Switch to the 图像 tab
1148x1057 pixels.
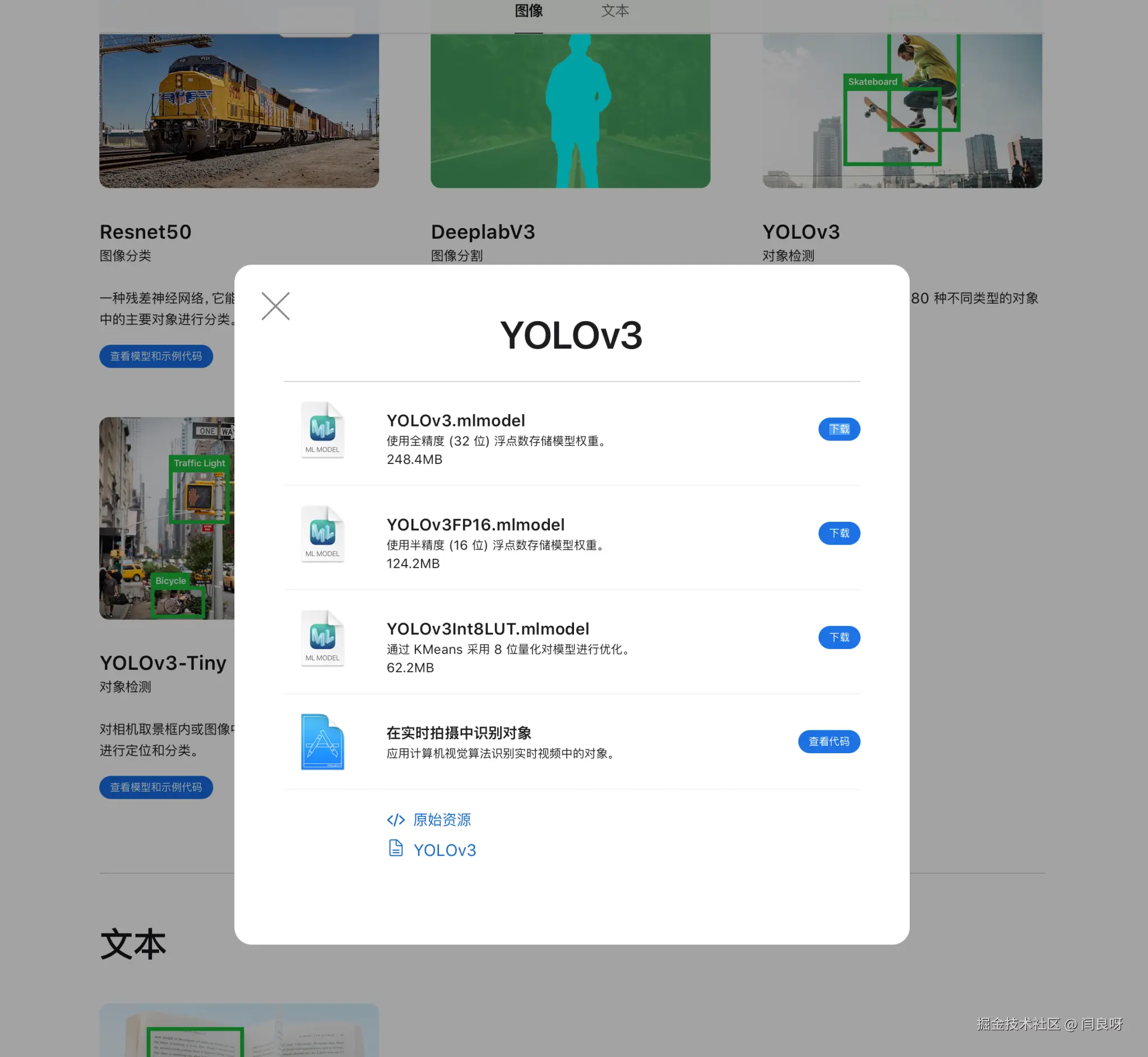tap(528, 11)
